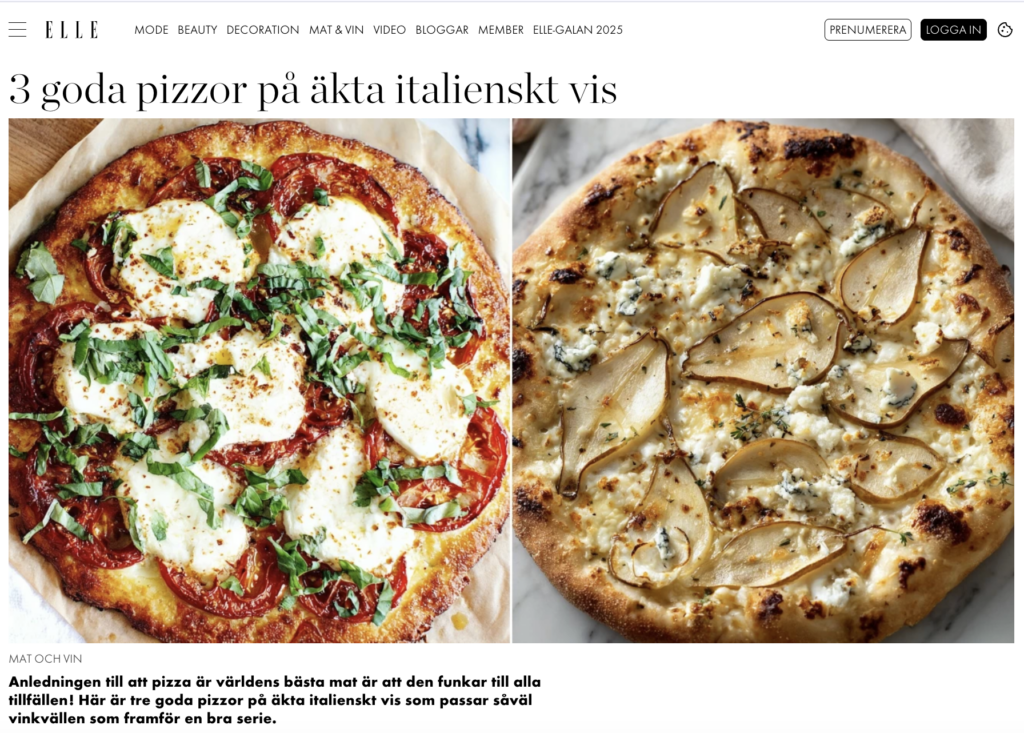Open the Video section
This screenshot has width=1024, height=733.
click(x=389, y=30)
